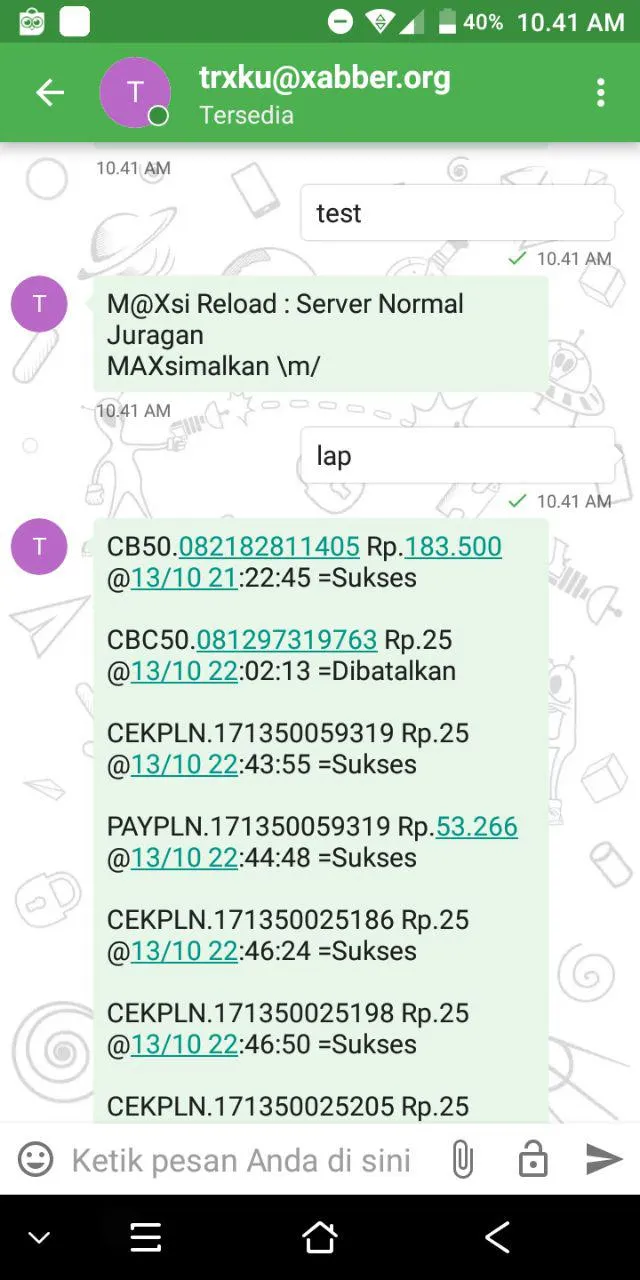Send the message with the arrow

(603, 1160)
